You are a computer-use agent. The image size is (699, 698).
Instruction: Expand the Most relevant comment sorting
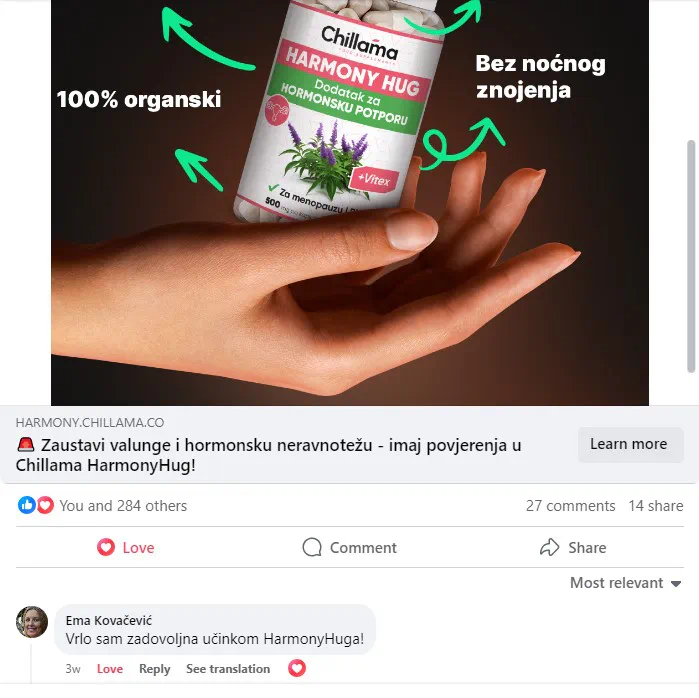[x=625, y=583]
